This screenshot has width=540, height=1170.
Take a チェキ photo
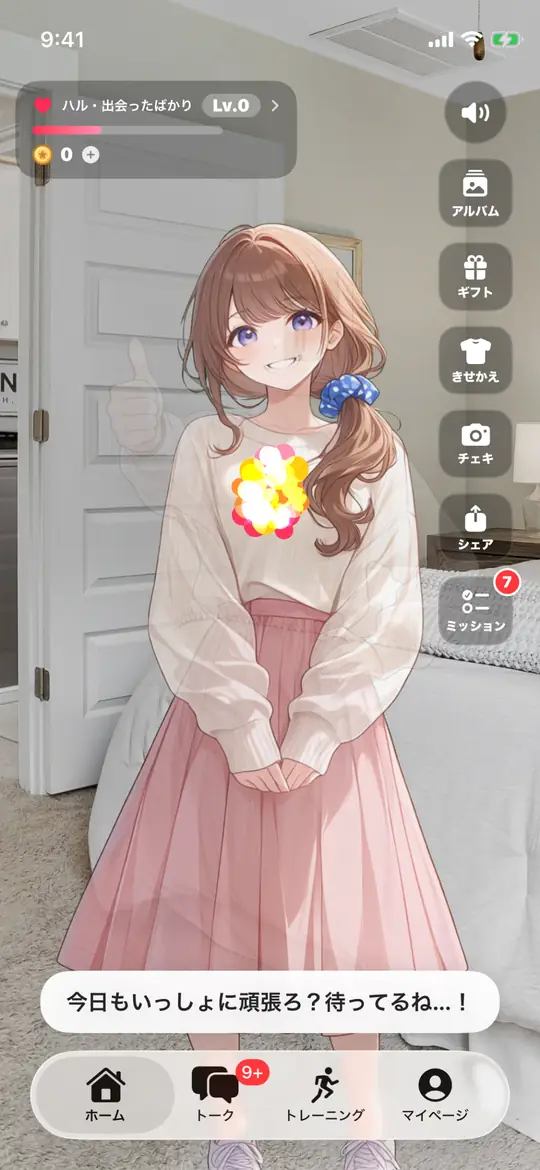(475, 443)
